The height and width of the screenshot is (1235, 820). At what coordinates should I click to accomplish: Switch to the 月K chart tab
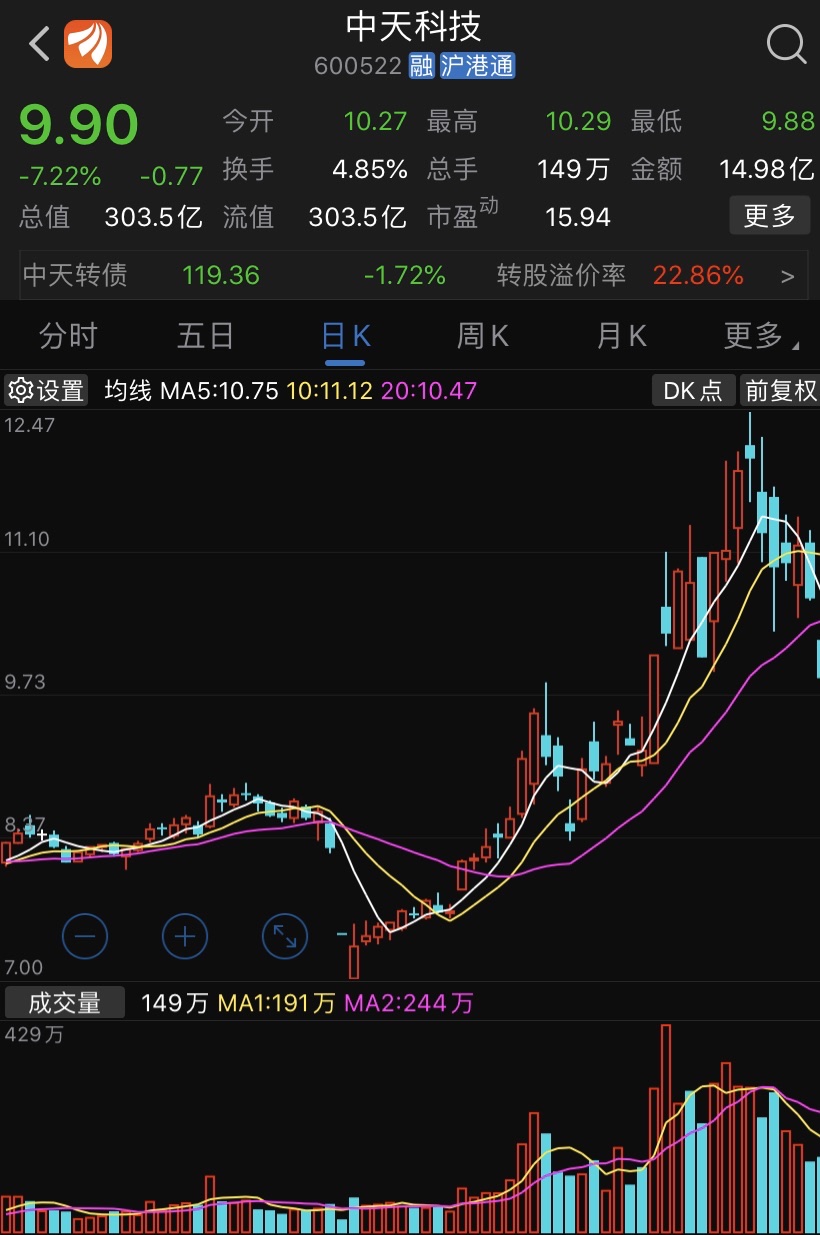pyautogui.click(x=621, y=336)
